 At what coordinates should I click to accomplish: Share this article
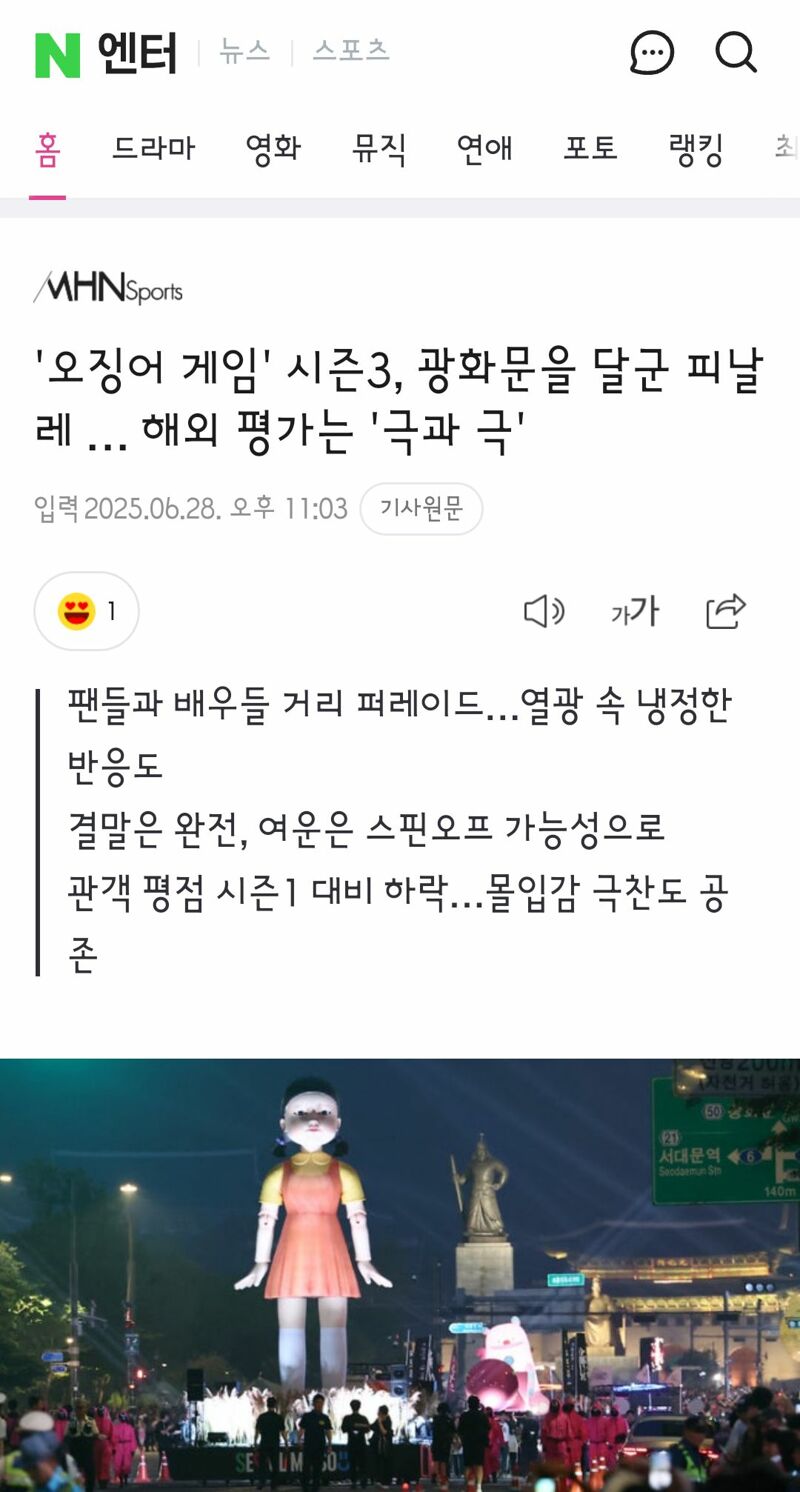coord(726,611)
